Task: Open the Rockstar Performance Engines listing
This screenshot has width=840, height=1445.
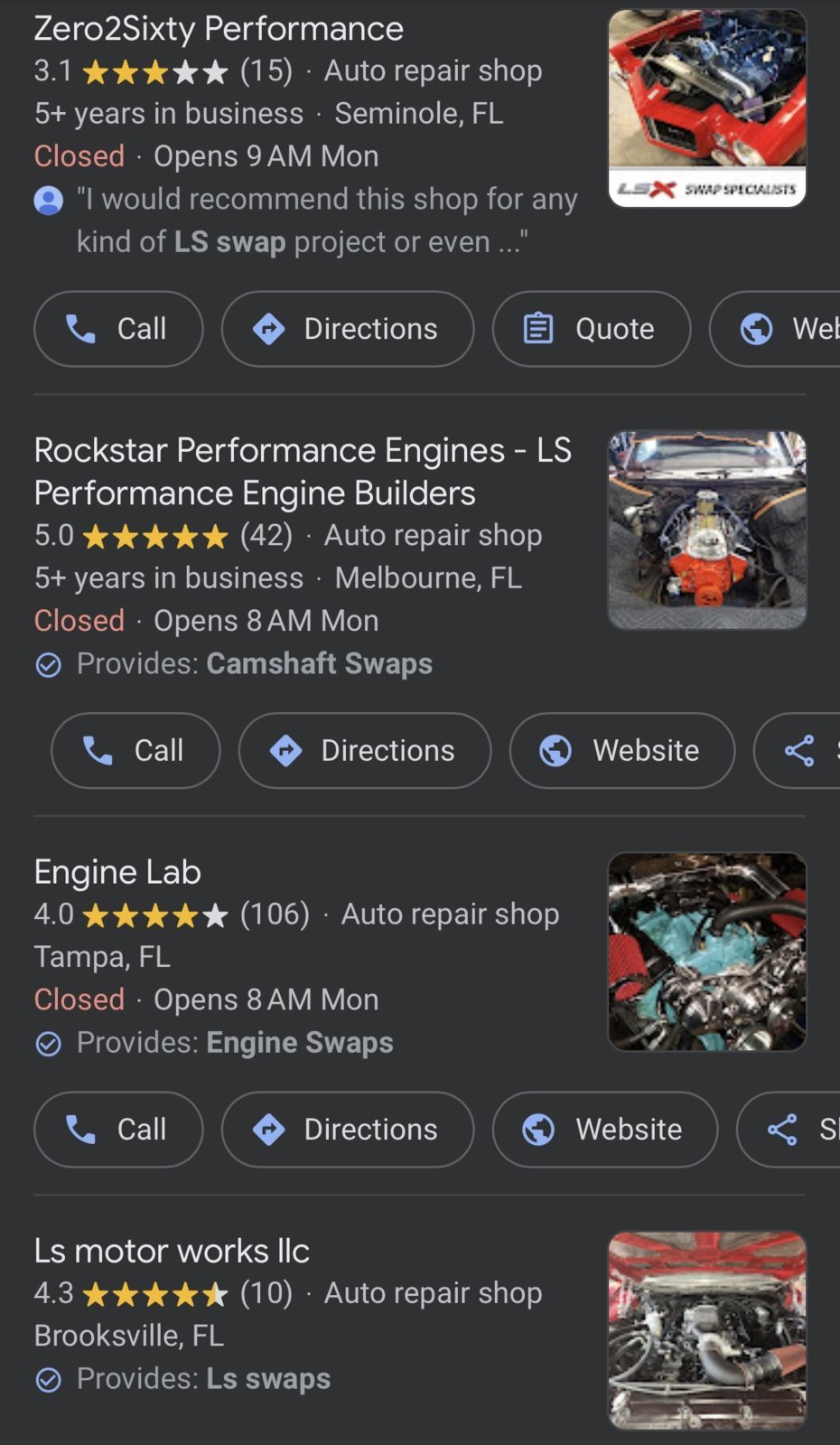Action: click(302, 471)
